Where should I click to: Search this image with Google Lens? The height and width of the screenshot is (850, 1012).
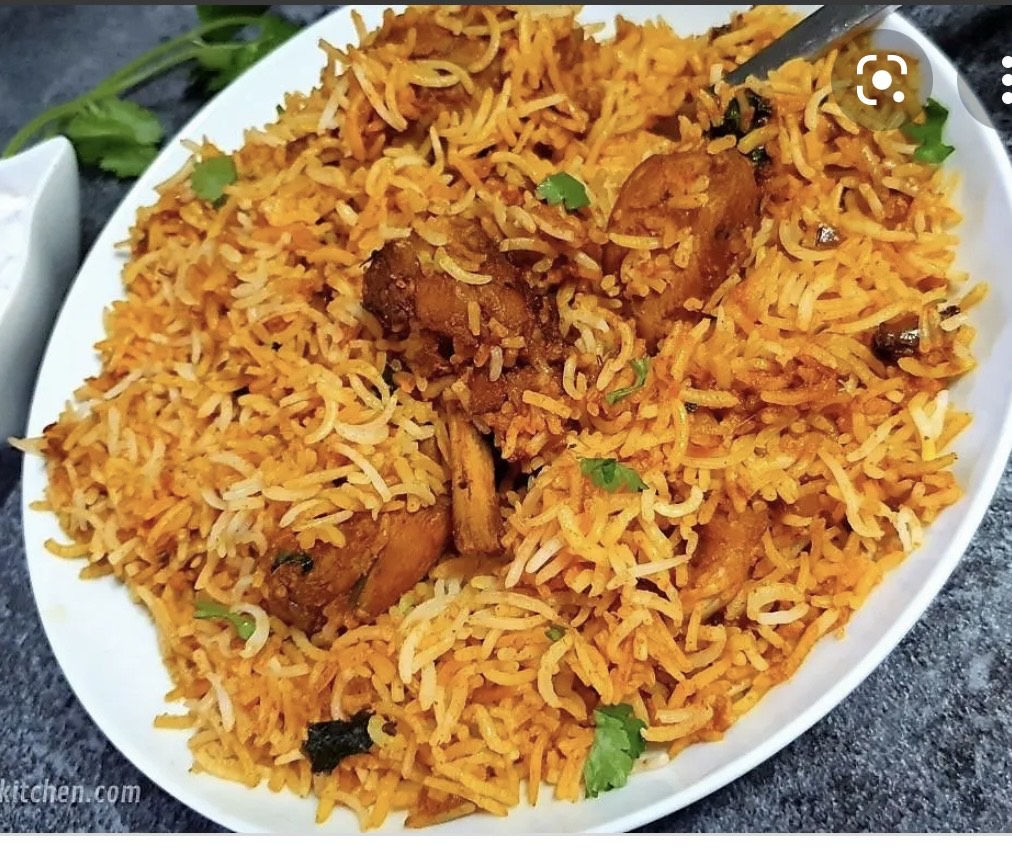(881, 80)
